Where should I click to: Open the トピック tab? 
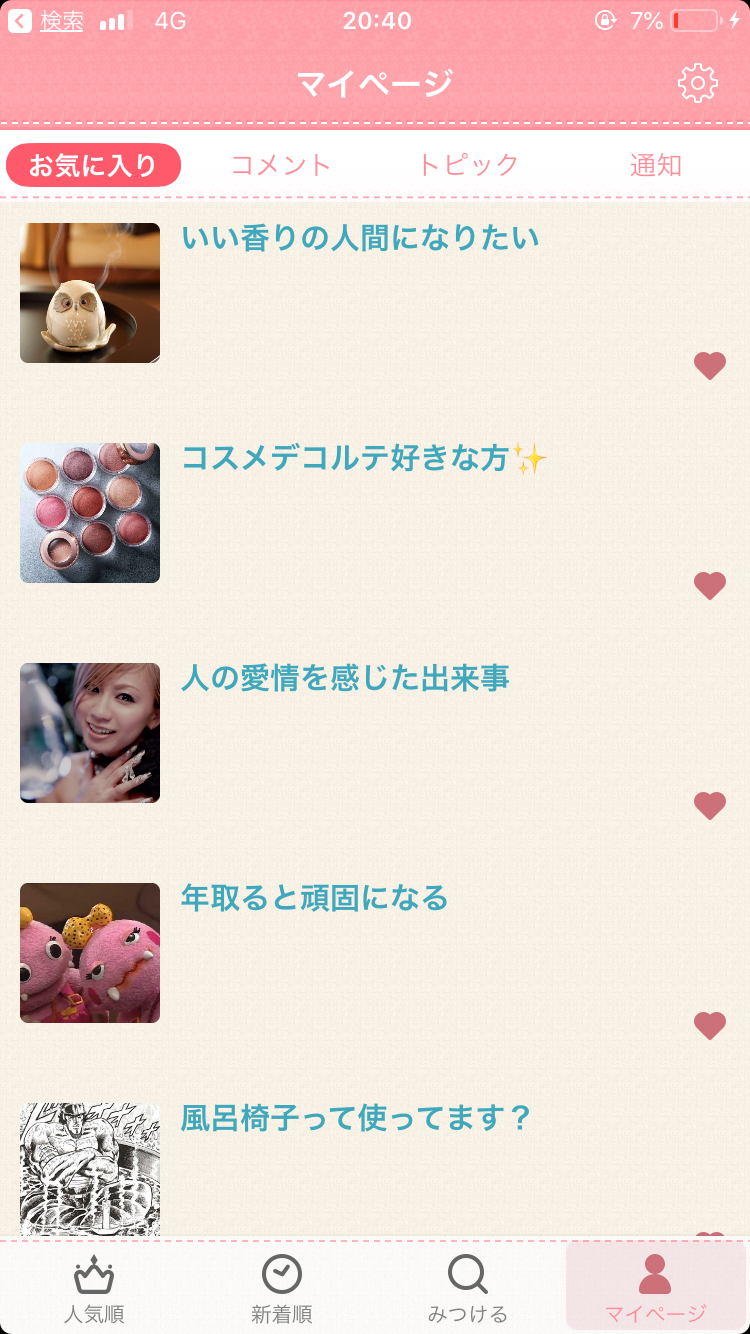point(467,165)
